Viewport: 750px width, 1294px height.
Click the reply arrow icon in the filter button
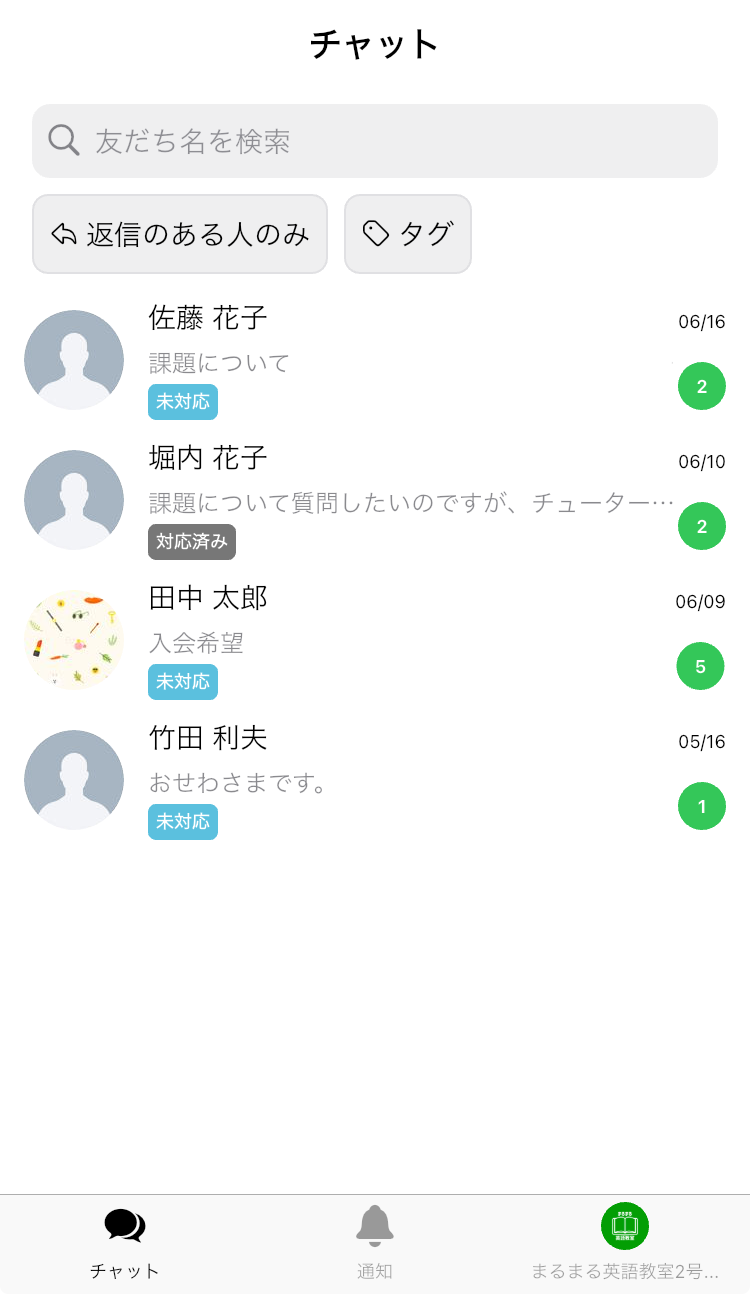pyautogui.click(x=62, y=234)
